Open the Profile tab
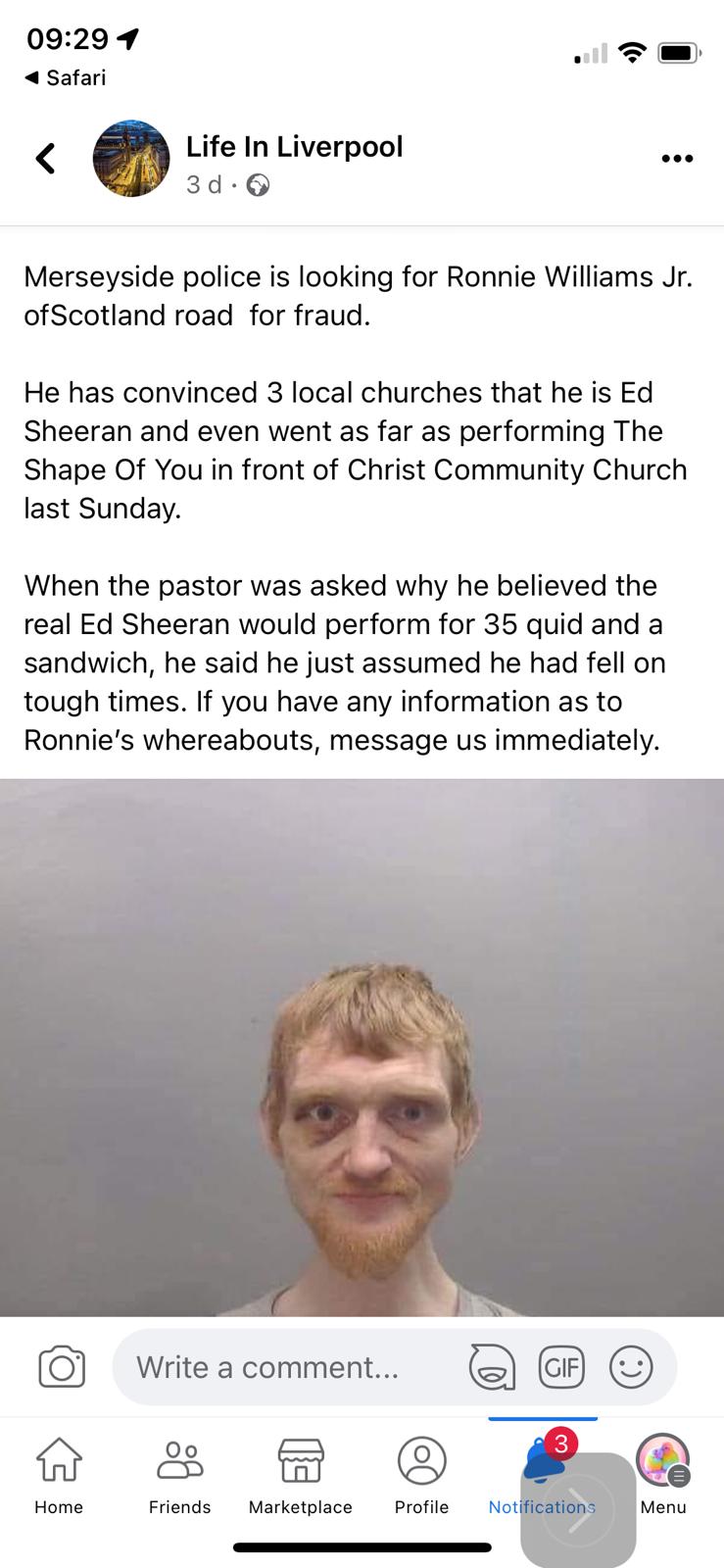Image resolution: width=724 pixels, height=1568 pixels. pos(421,1475)
